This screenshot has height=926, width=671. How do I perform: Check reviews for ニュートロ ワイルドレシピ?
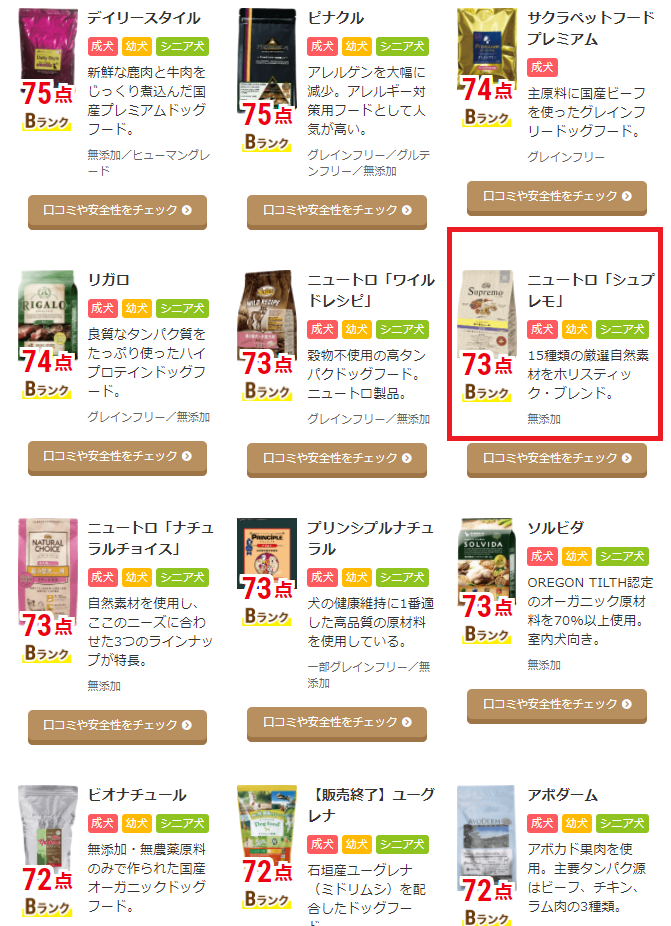[337, 459]
